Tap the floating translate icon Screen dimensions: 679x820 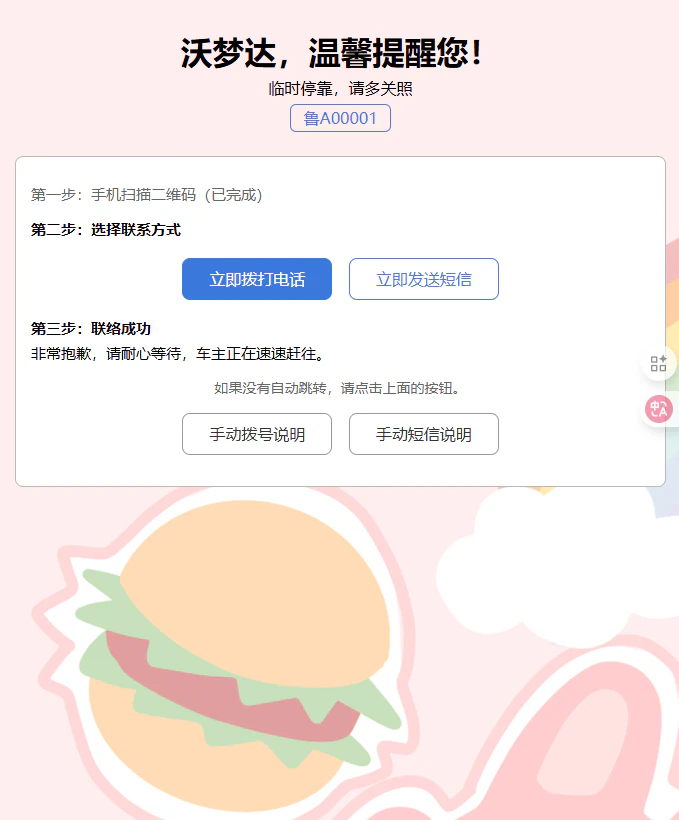(x=658, y=409)
